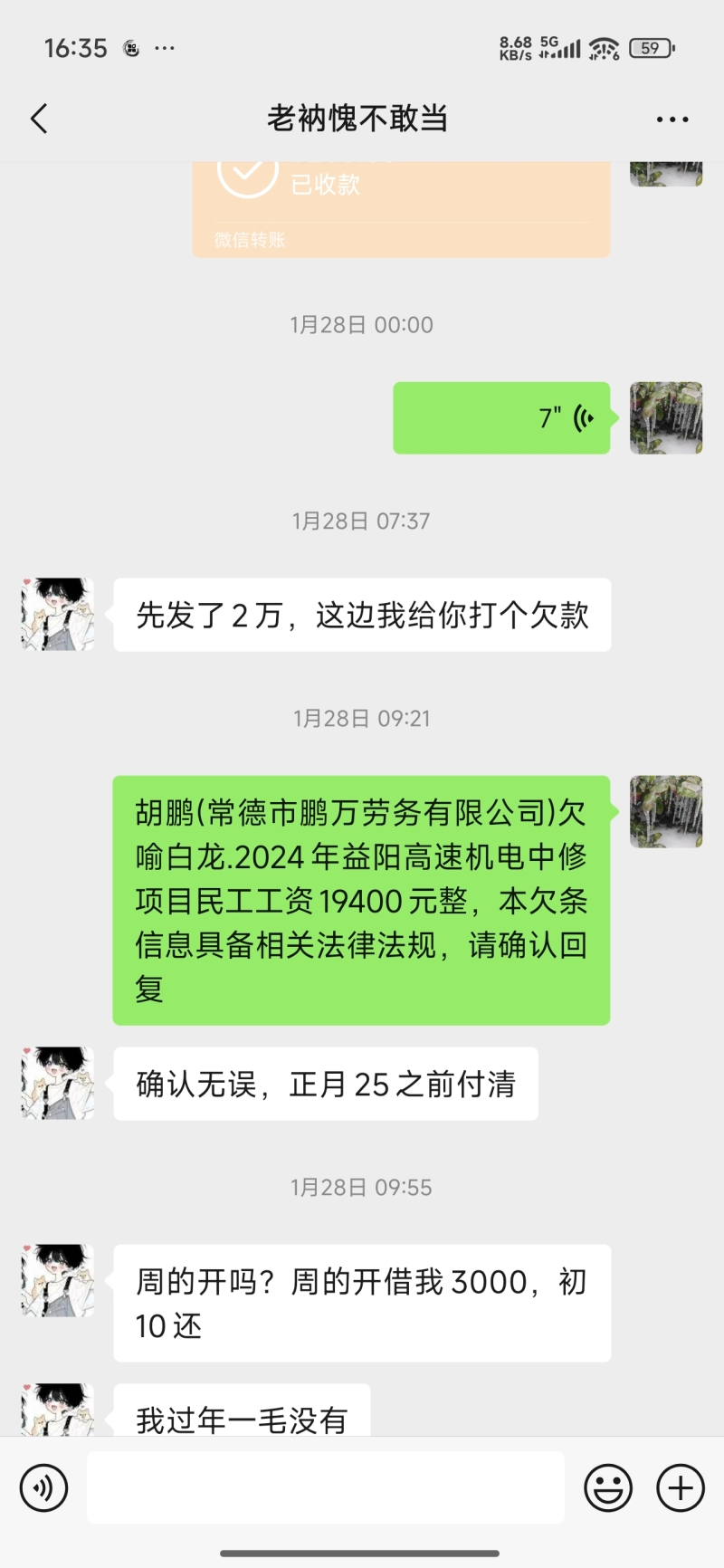Open my avatar beside the 欠条 message
Screen dimensions: 724x1568
pyautogui.click(x=666, y=811)
